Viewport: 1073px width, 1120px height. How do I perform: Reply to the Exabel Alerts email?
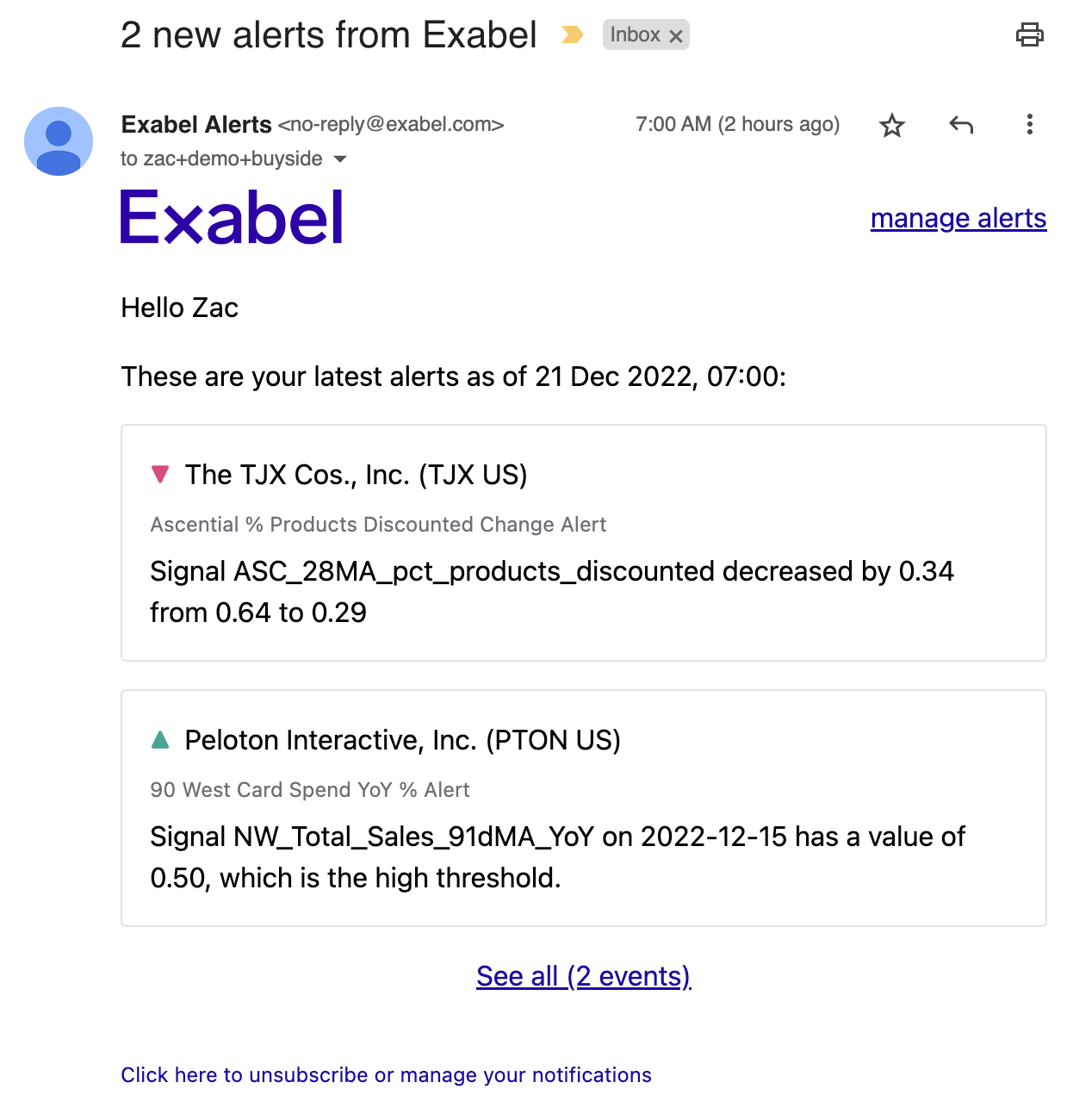(961, 126)
